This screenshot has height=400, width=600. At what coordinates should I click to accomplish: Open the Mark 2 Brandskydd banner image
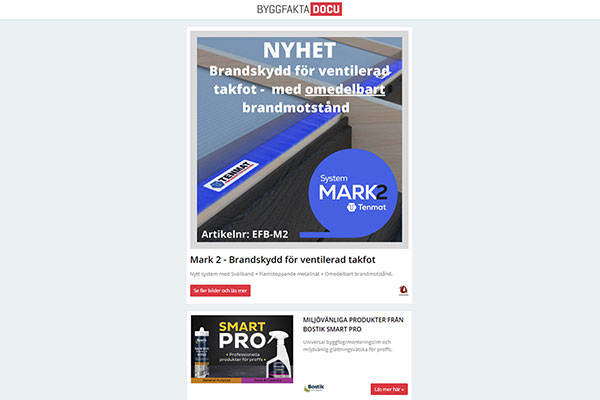coord(299,142)
